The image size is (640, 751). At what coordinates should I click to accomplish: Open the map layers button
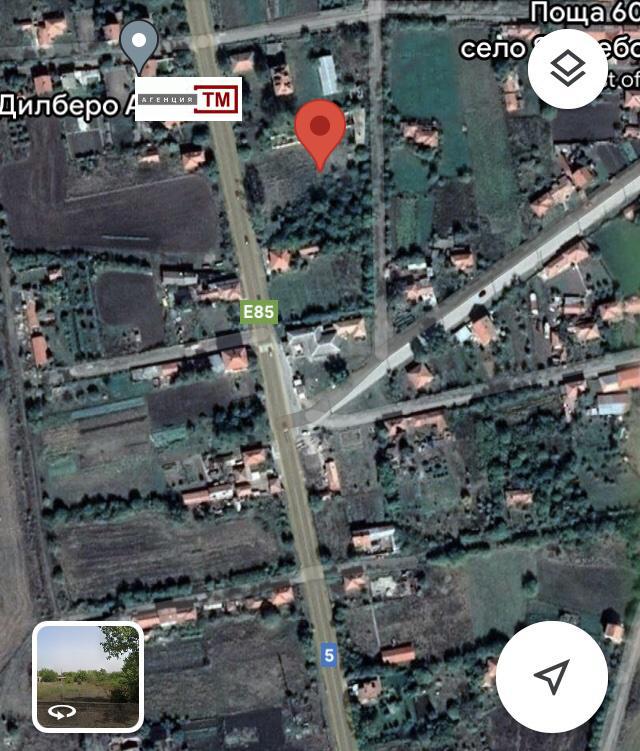point(567,69)
